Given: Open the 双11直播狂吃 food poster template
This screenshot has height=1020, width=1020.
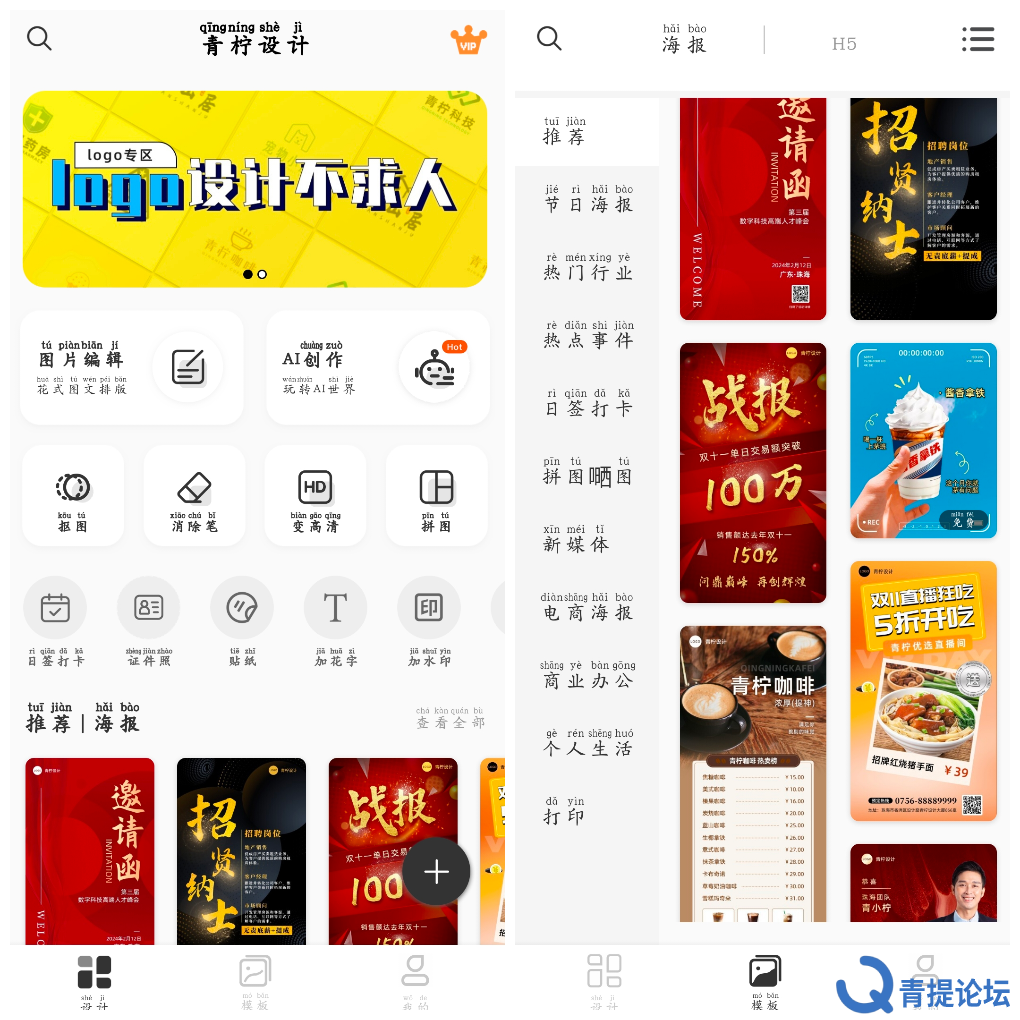Looking at the screenshot, I should click(x=923, y=690).
